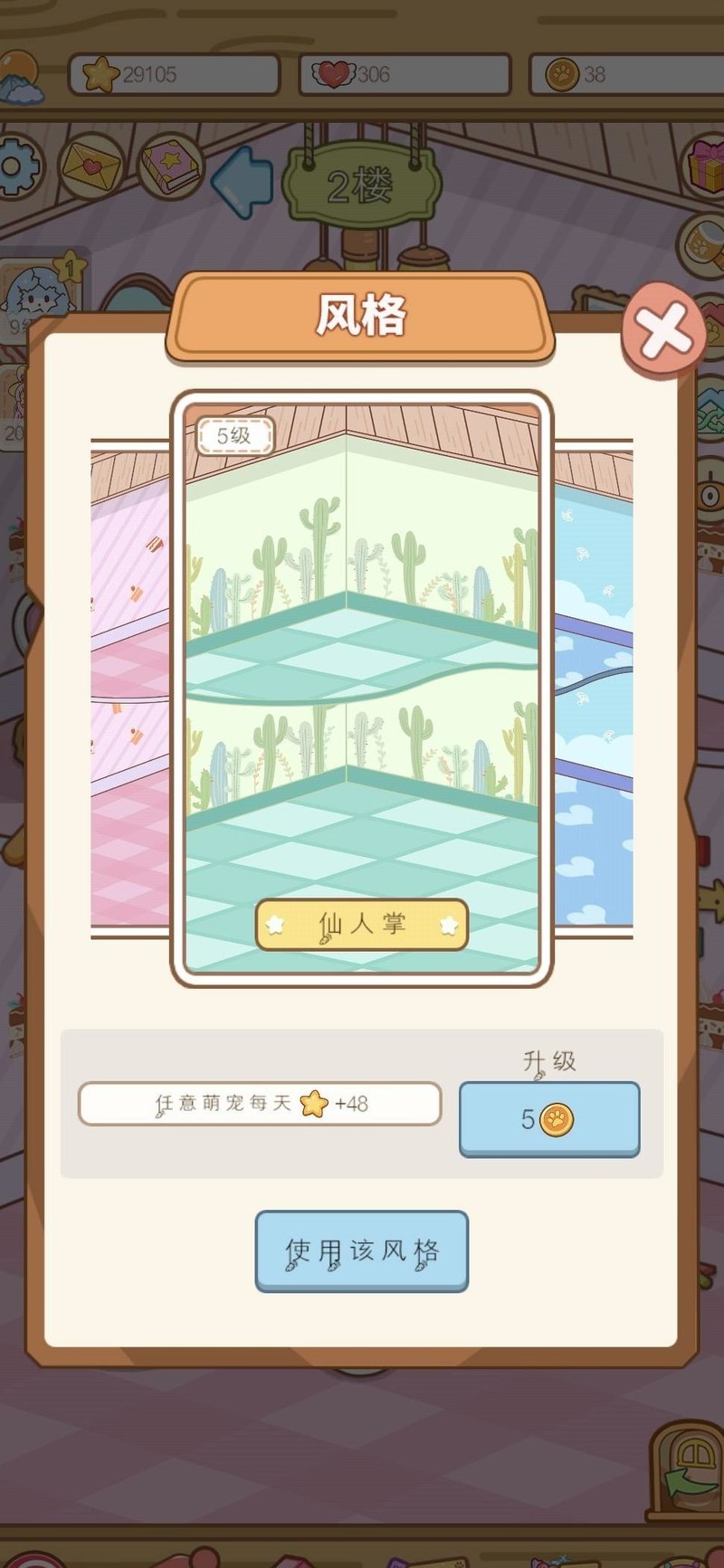Select the blue cloud style card preview
Screen dimensions: 724x1568
point(593,688)
